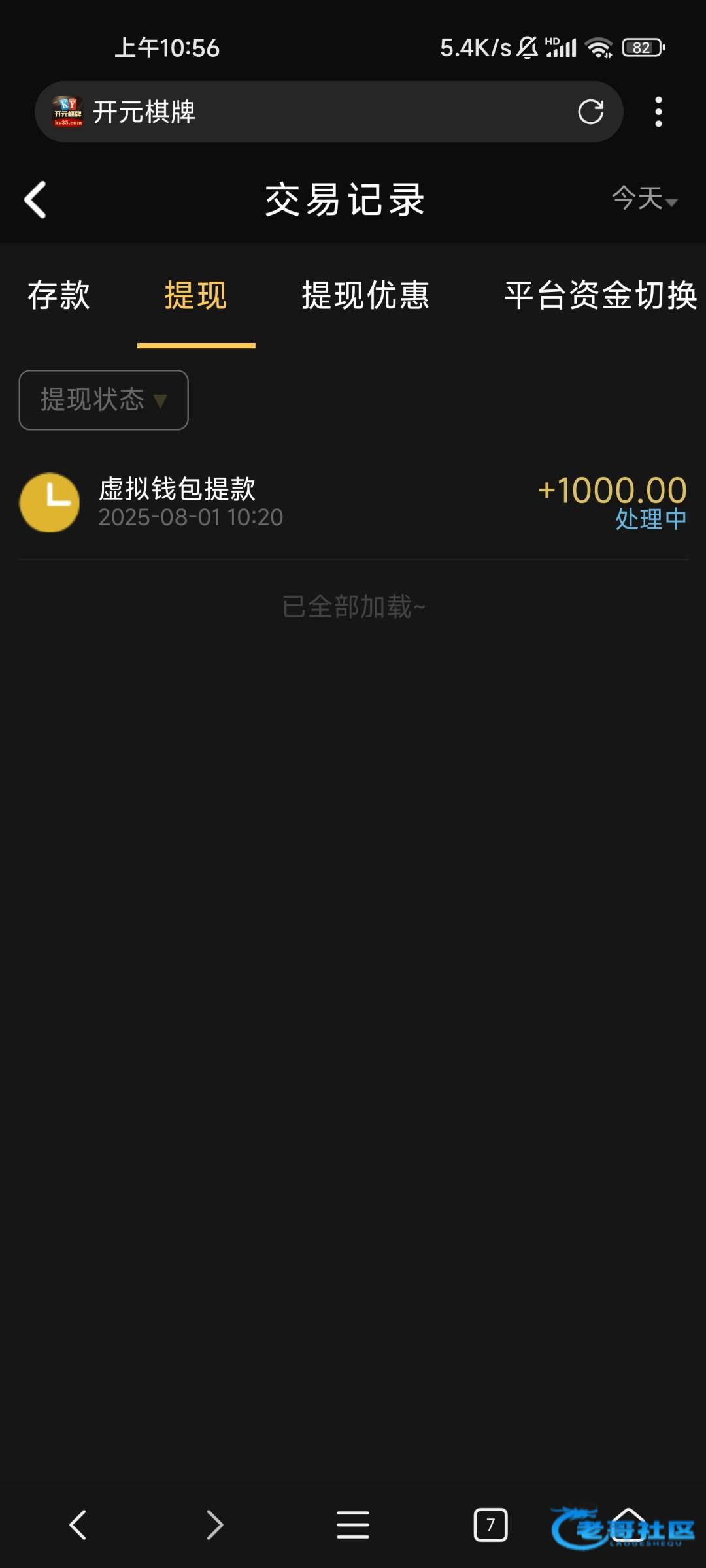Viewport: 706px width, 1568px height.
Task: Open the browser hamburger menu
Action: click(x=353, y=1525)
